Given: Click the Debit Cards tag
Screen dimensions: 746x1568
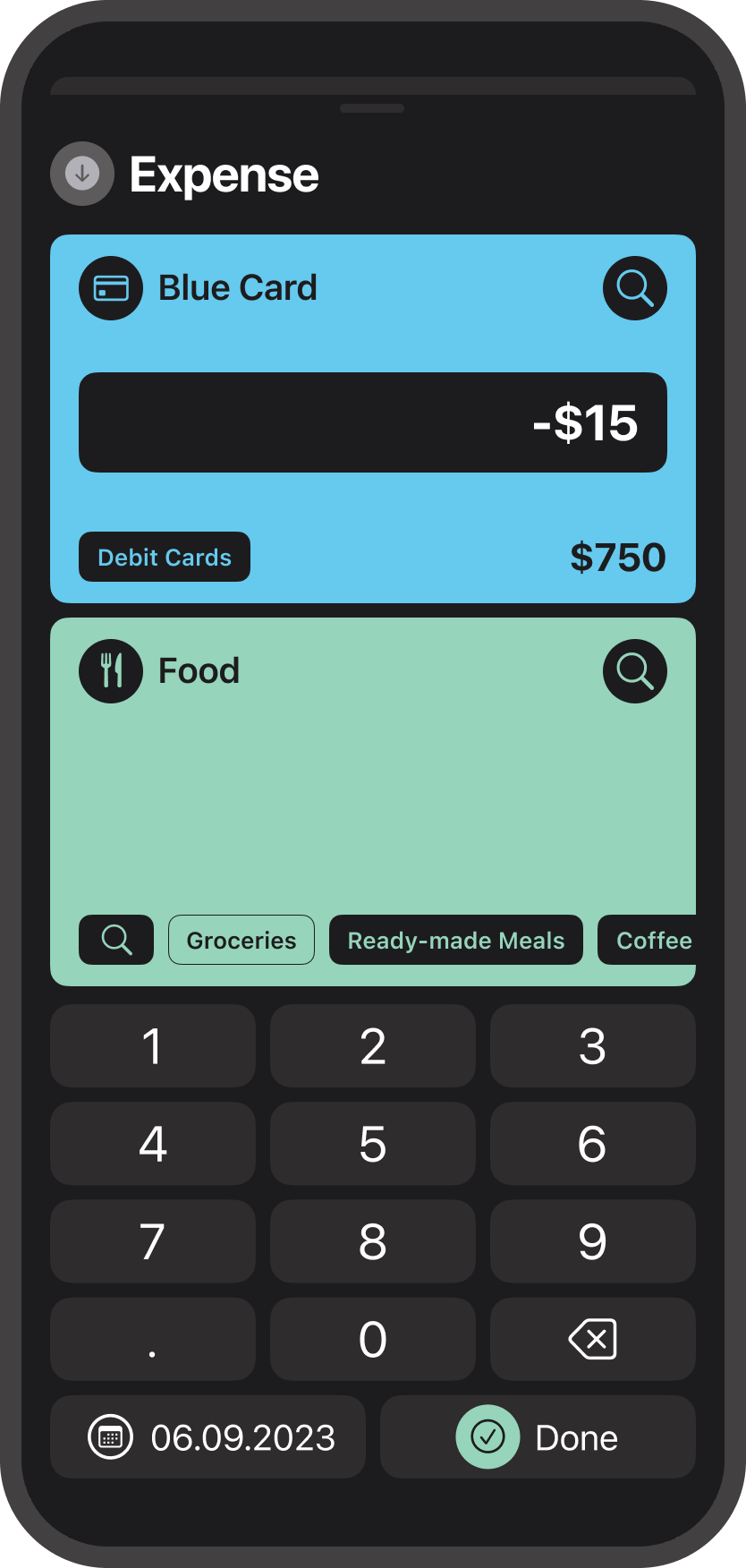Looking at the screenshot, I should click(x=164, y=557).
